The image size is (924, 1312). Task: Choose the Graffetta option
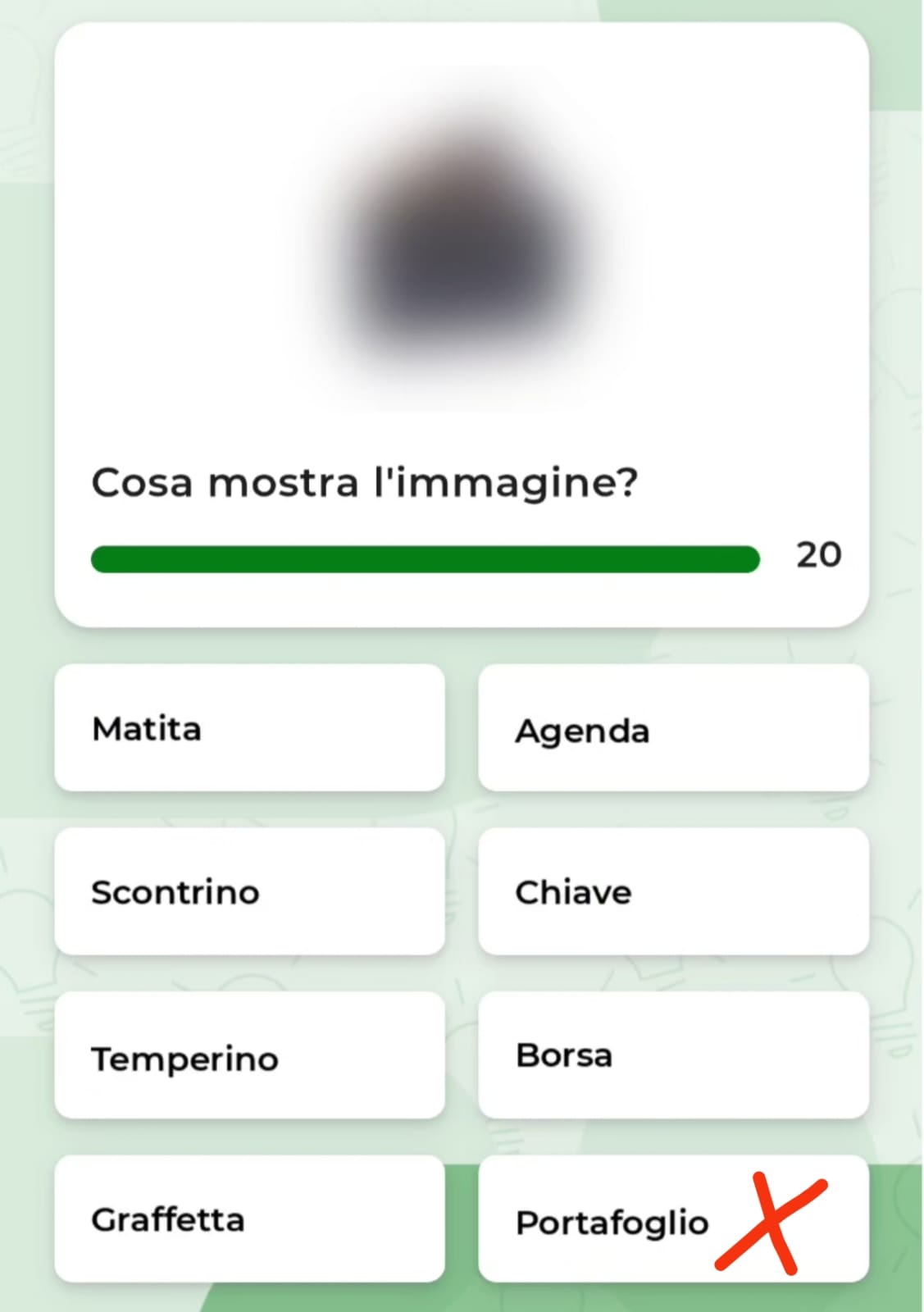pos(249,1219)
